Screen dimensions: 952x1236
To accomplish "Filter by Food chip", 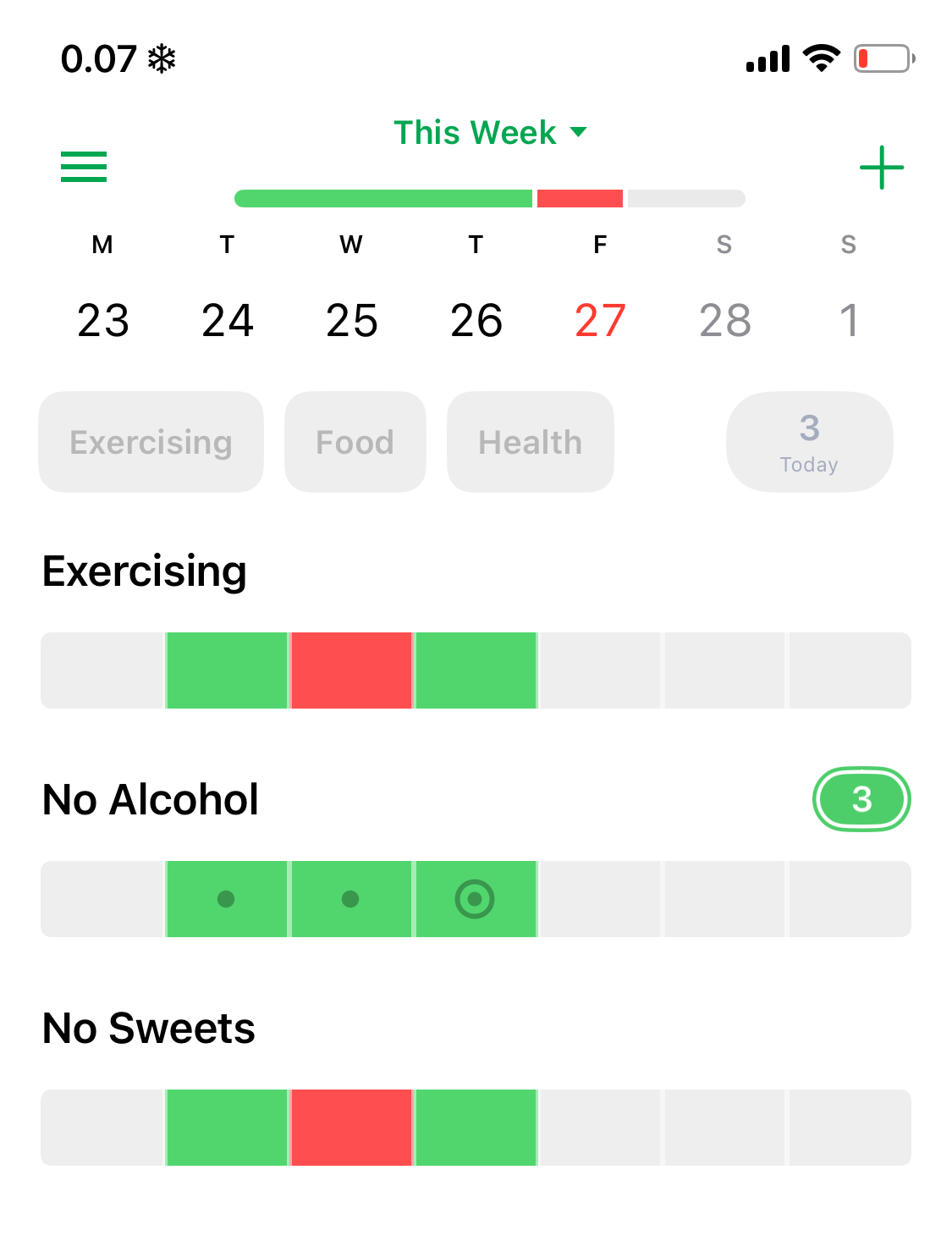I will click(x=355, y=442).
